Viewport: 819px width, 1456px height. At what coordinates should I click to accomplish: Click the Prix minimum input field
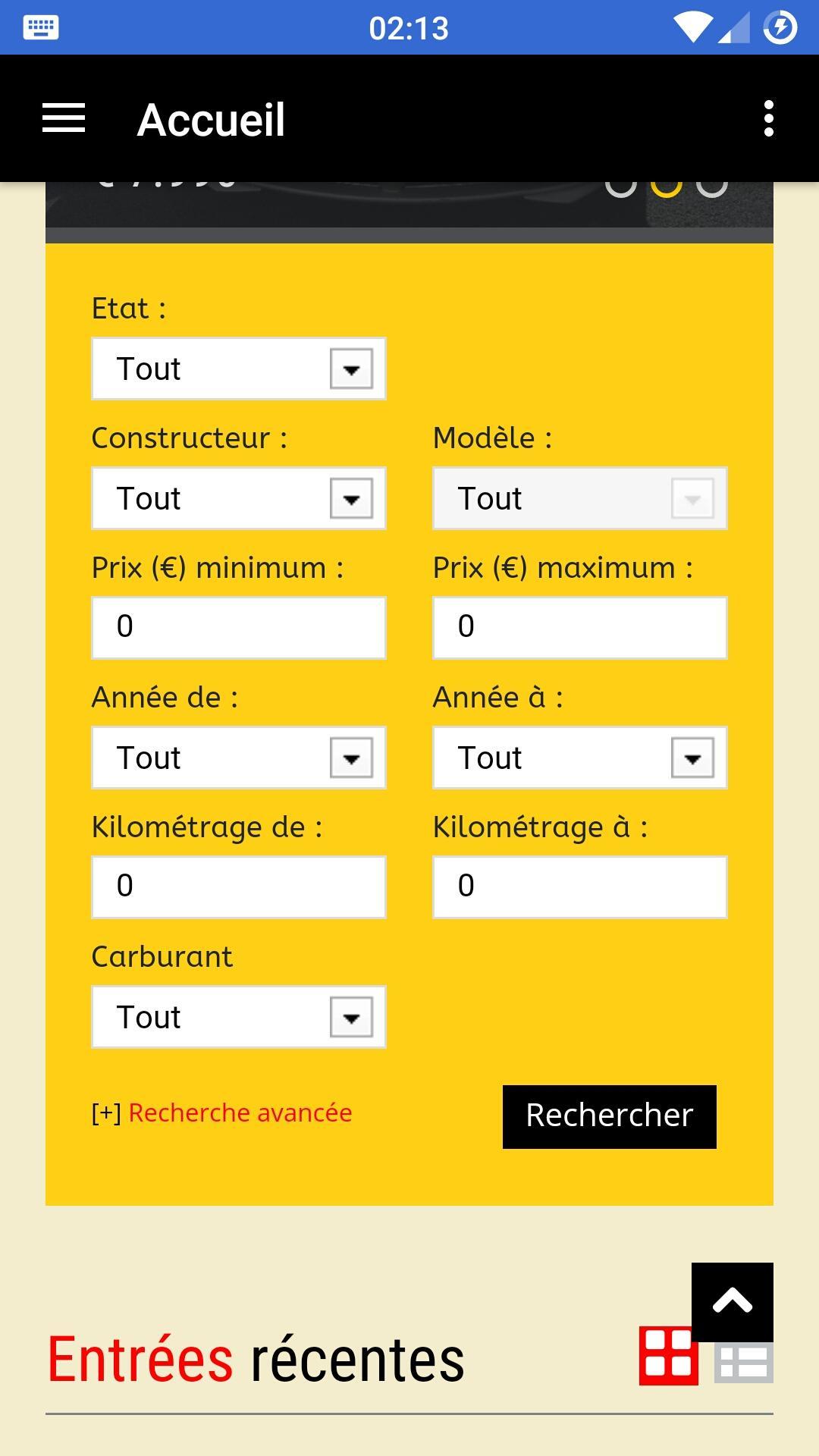[238, 627]
